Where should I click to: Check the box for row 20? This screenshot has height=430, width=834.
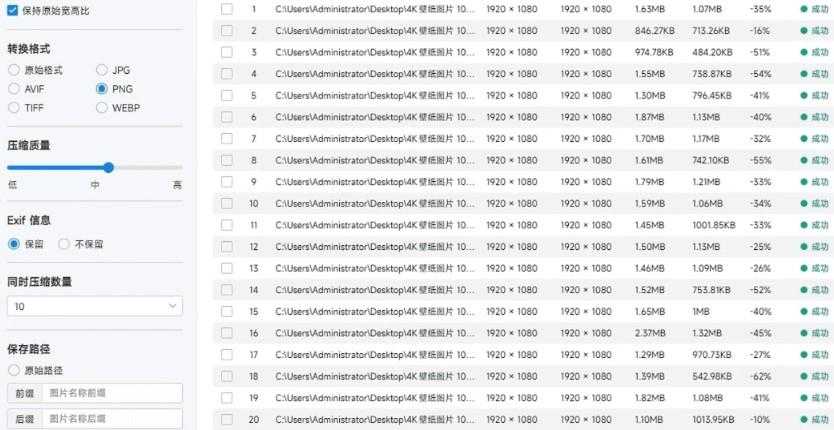point(227,419)
